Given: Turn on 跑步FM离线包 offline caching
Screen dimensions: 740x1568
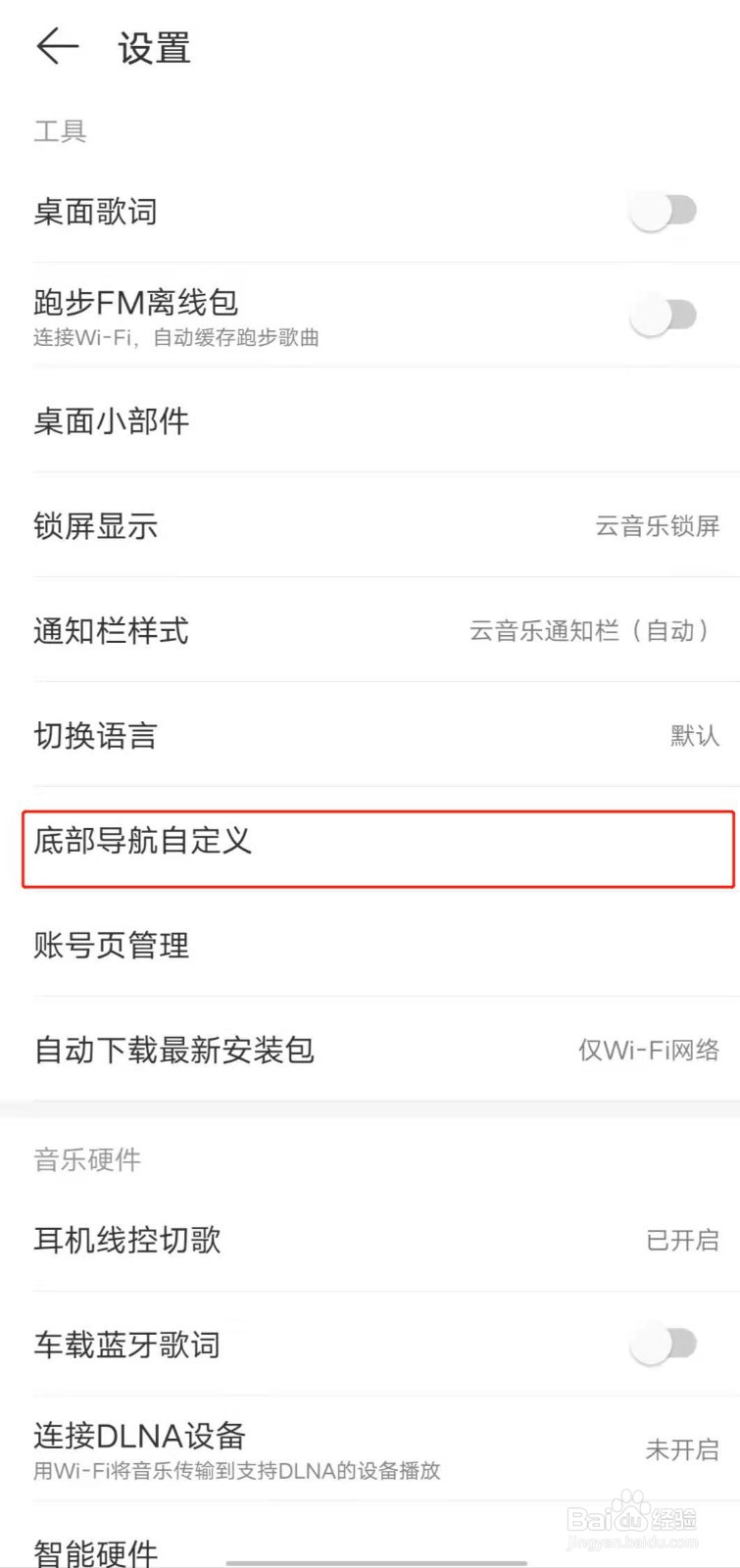Looking at the screenshot, I should pos(665,314).
